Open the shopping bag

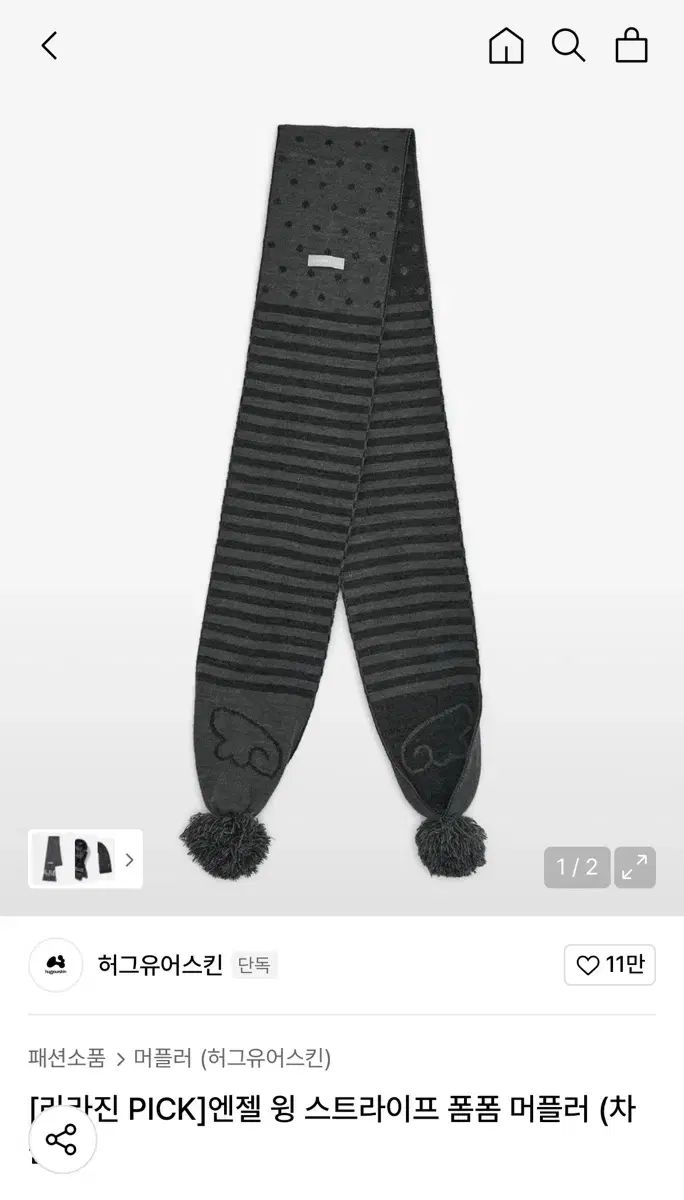[631, 46]
